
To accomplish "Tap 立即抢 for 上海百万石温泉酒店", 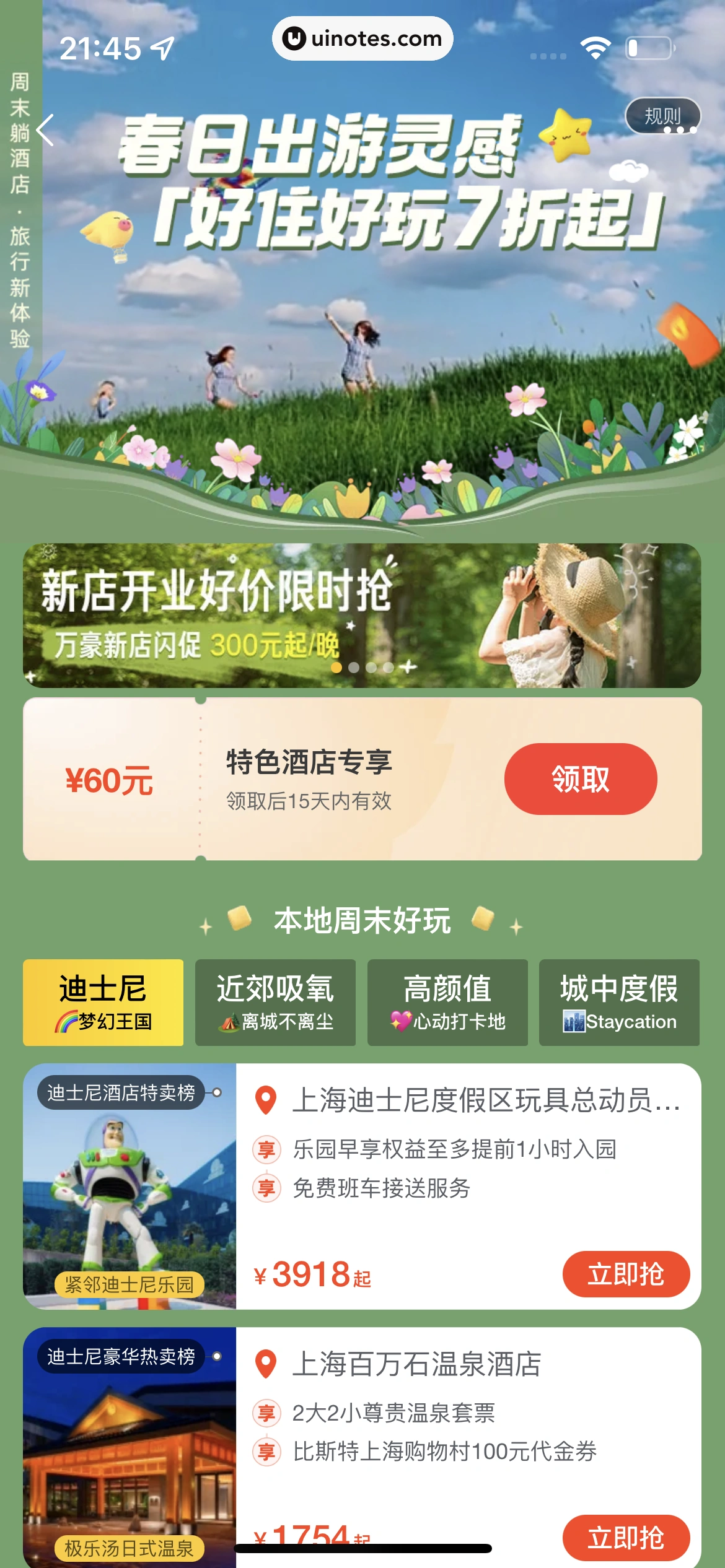I will coord(625,1538).
